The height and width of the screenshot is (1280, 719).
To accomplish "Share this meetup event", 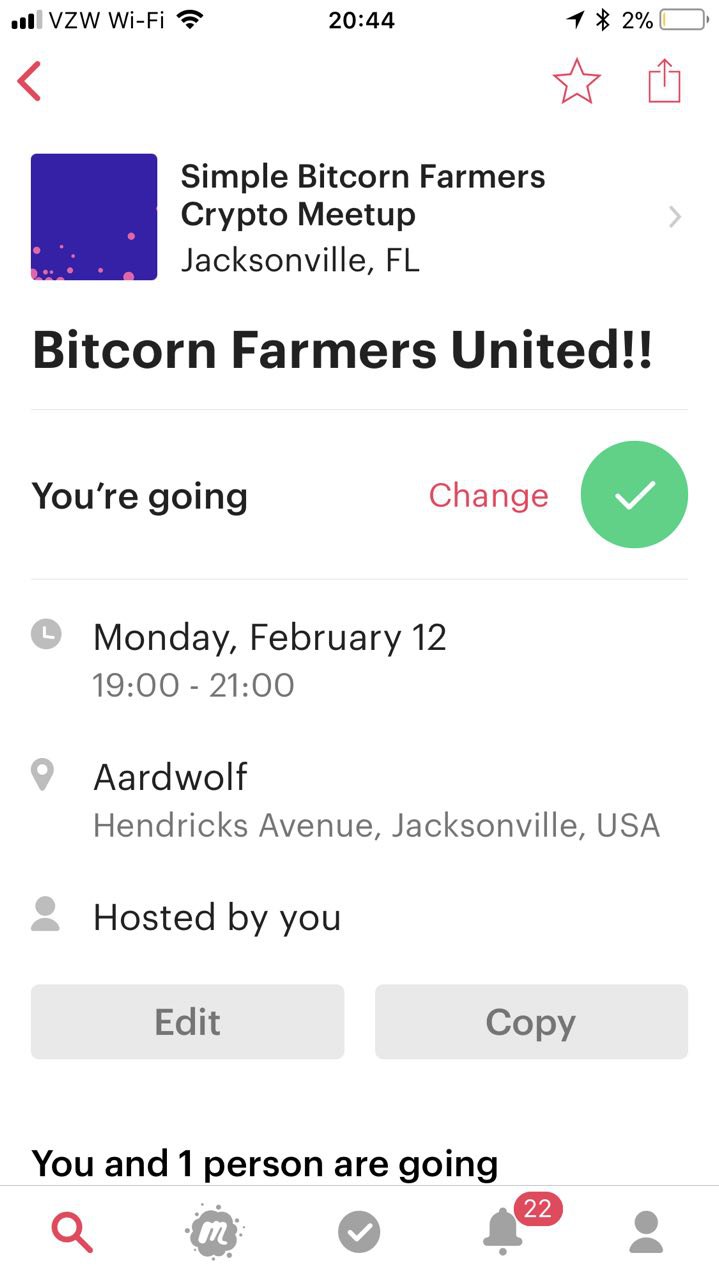I will pos(664,80).
